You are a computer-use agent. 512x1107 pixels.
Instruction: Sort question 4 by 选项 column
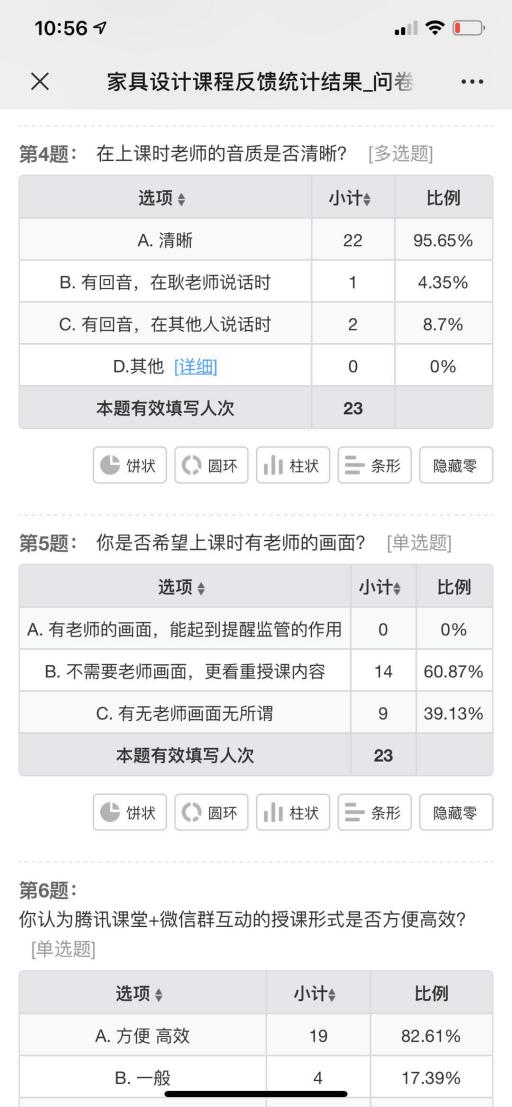(x=162, y=198)
